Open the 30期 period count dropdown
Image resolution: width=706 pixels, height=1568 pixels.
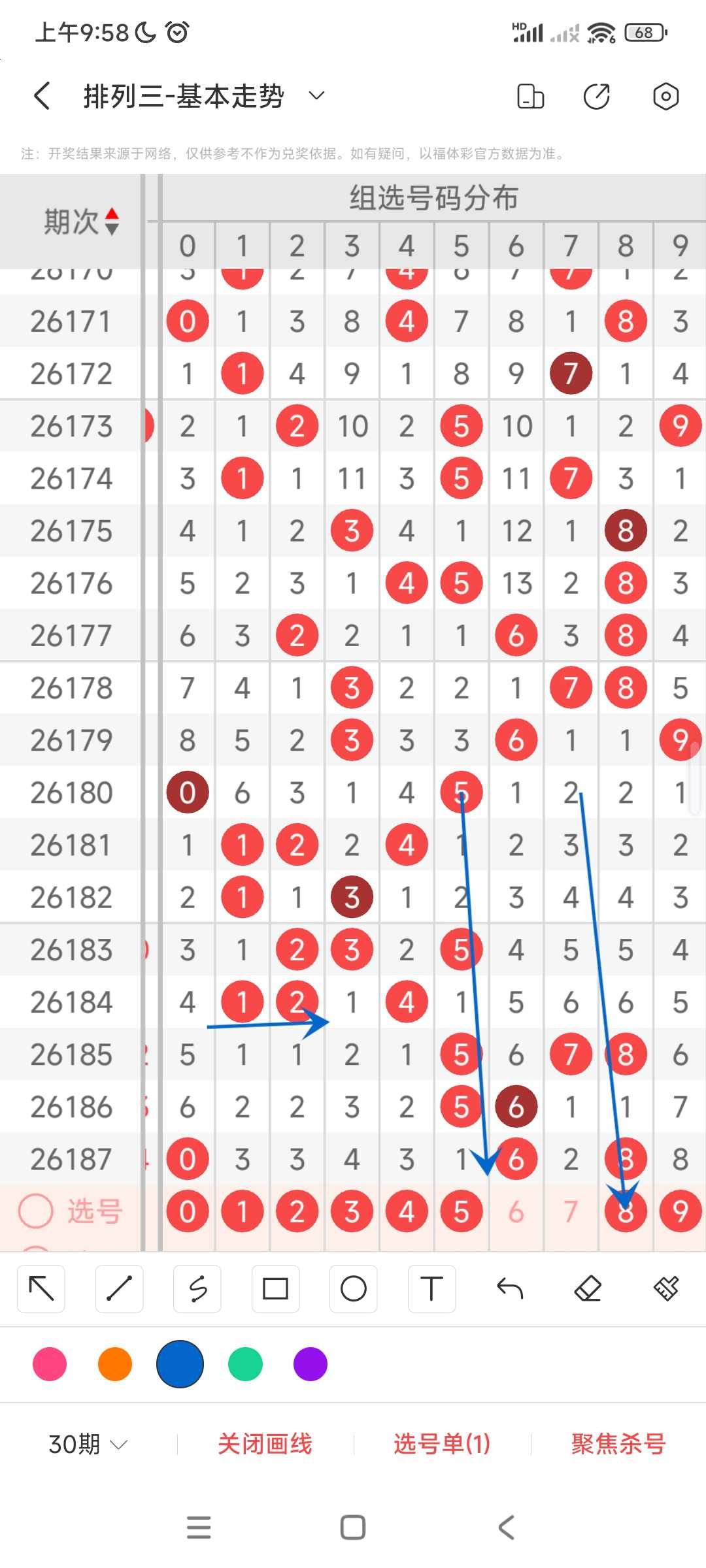point(88,1444)
